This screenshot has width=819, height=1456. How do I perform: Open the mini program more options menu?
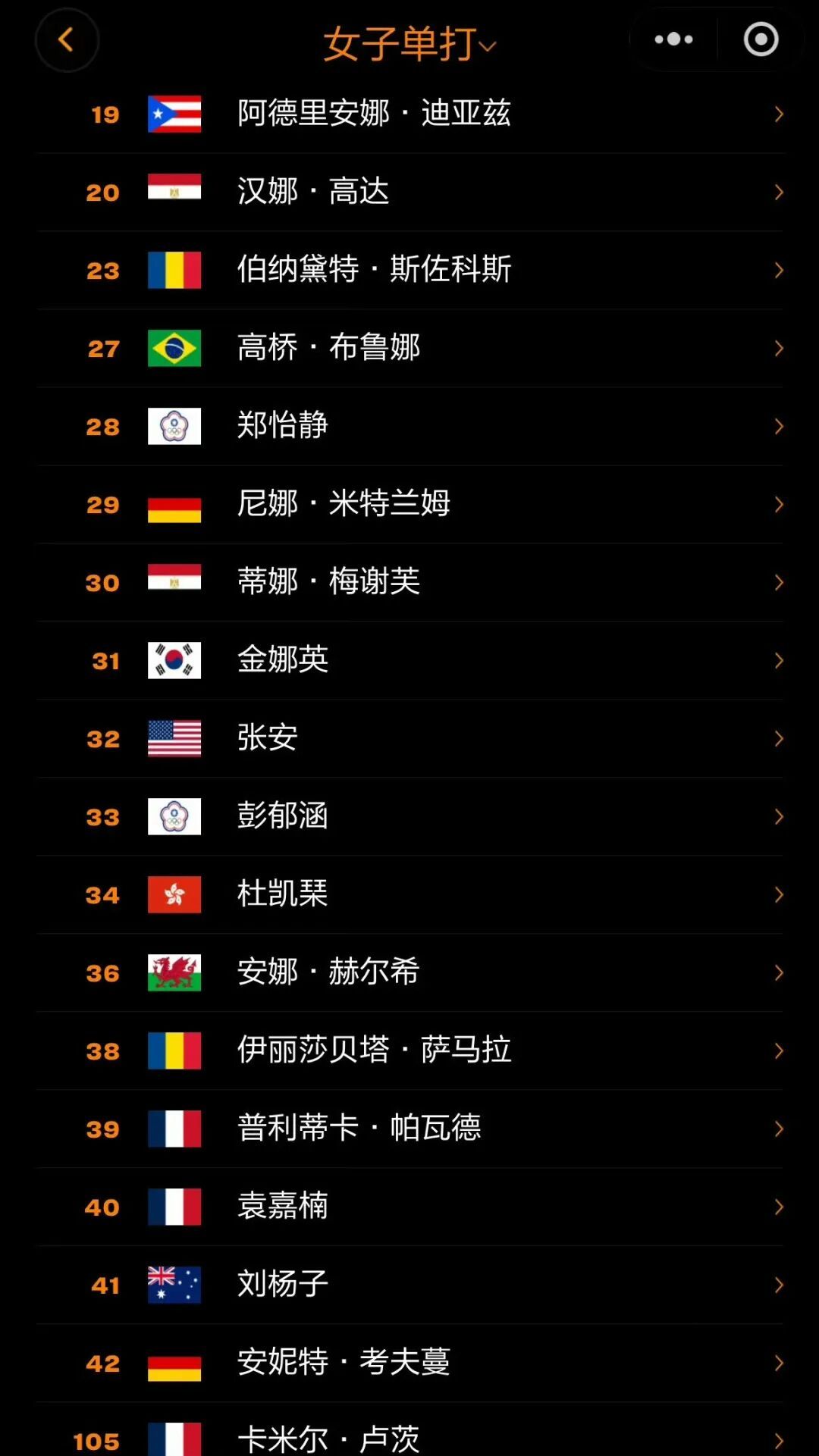[x=673, y=39]
